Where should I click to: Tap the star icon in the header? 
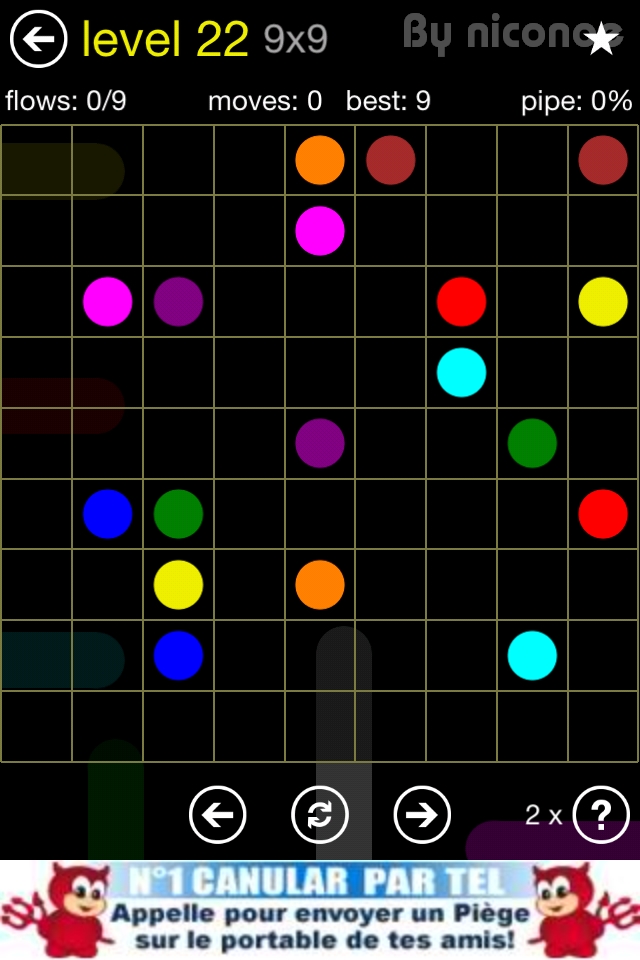(x=602, y=39)
